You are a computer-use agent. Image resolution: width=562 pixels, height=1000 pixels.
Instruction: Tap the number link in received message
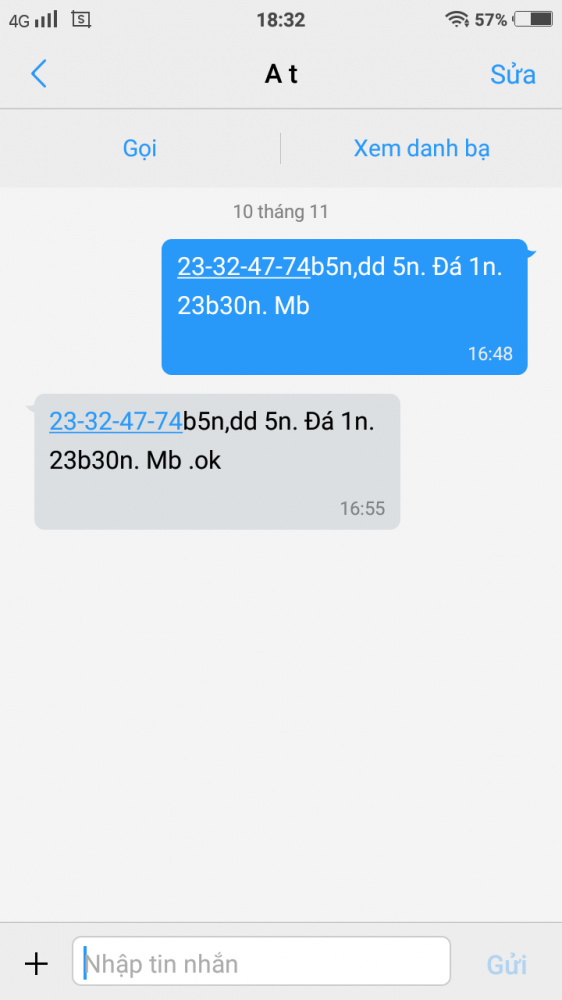[x=116, y=422]
